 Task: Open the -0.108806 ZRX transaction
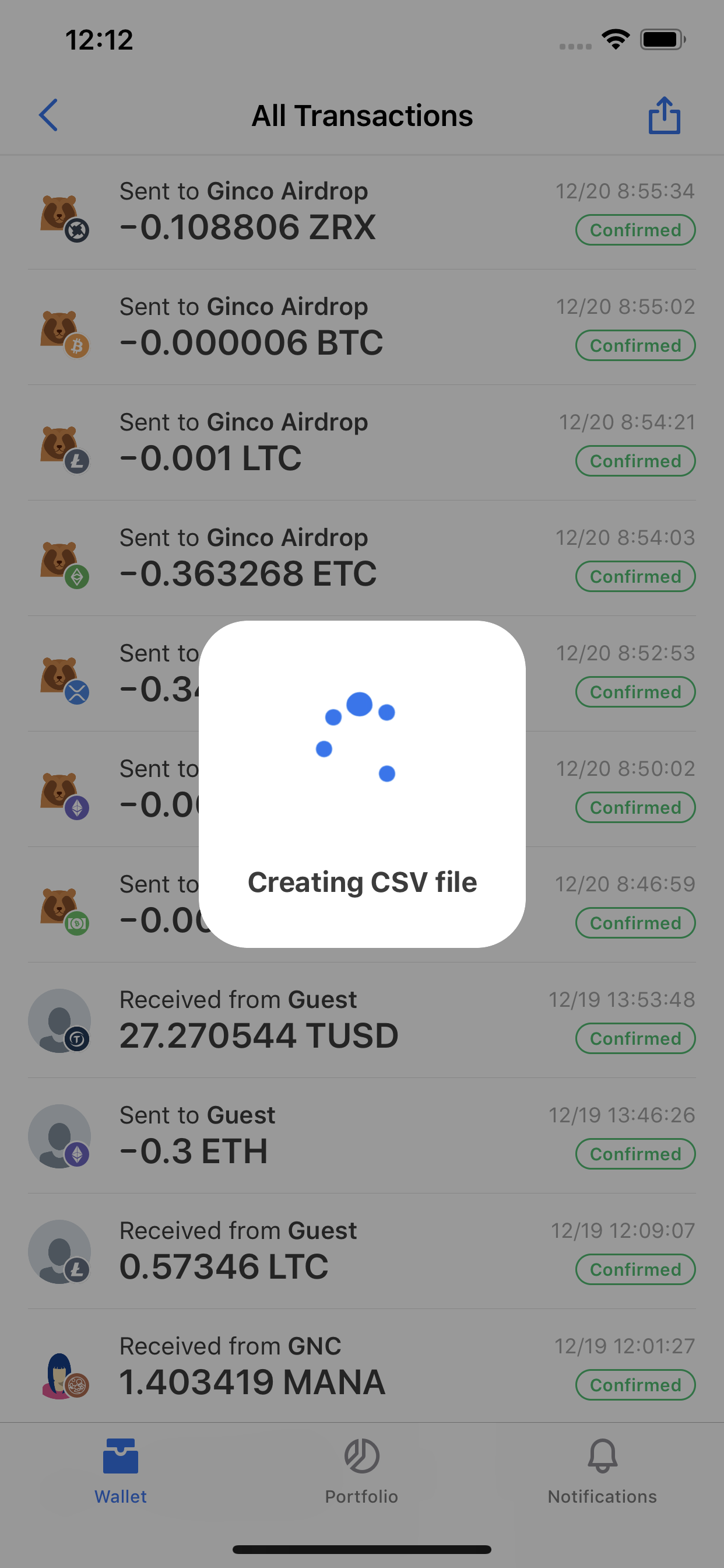pyautogui.click(x=361, y=211)
